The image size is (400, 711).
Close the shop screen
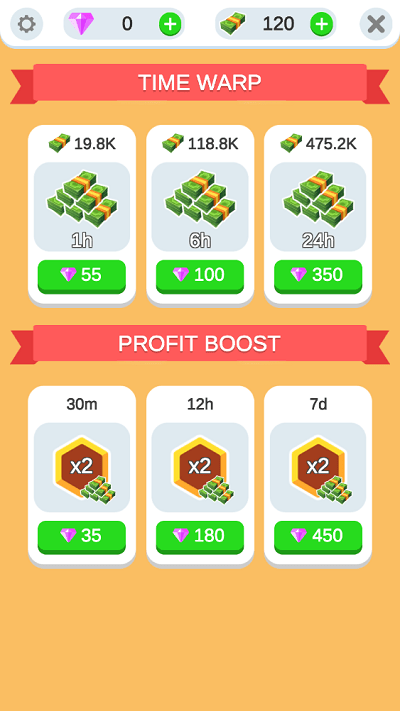click(376, 24)
